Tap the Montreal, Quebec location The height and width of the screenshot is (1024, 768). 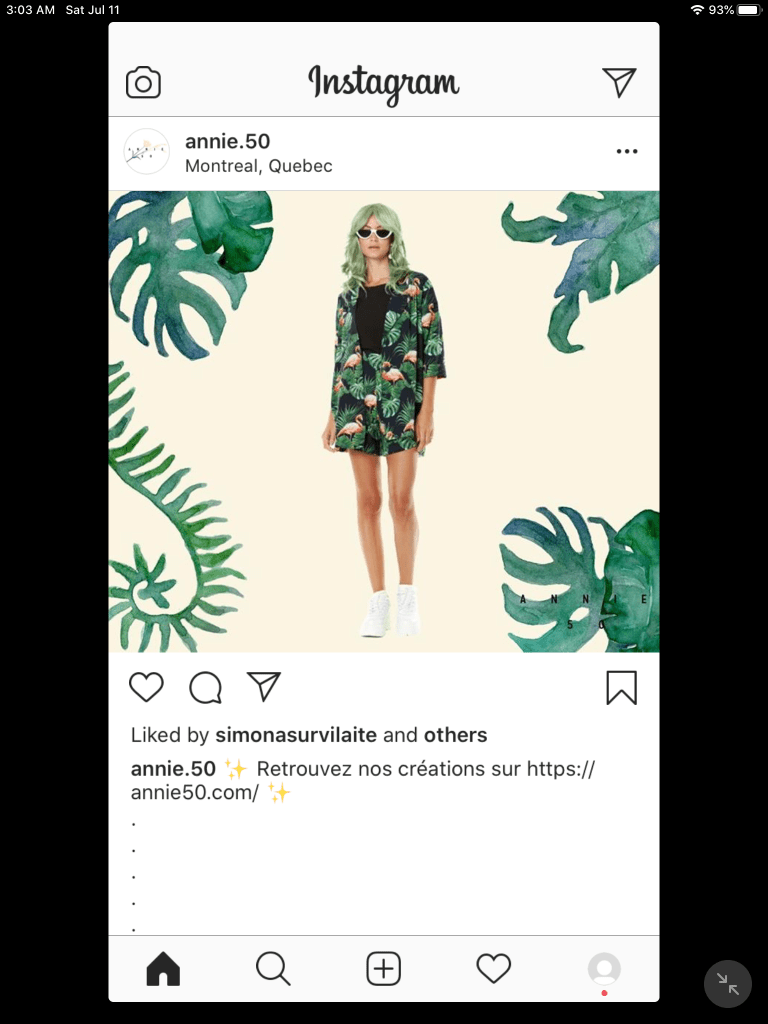point(258,166)
